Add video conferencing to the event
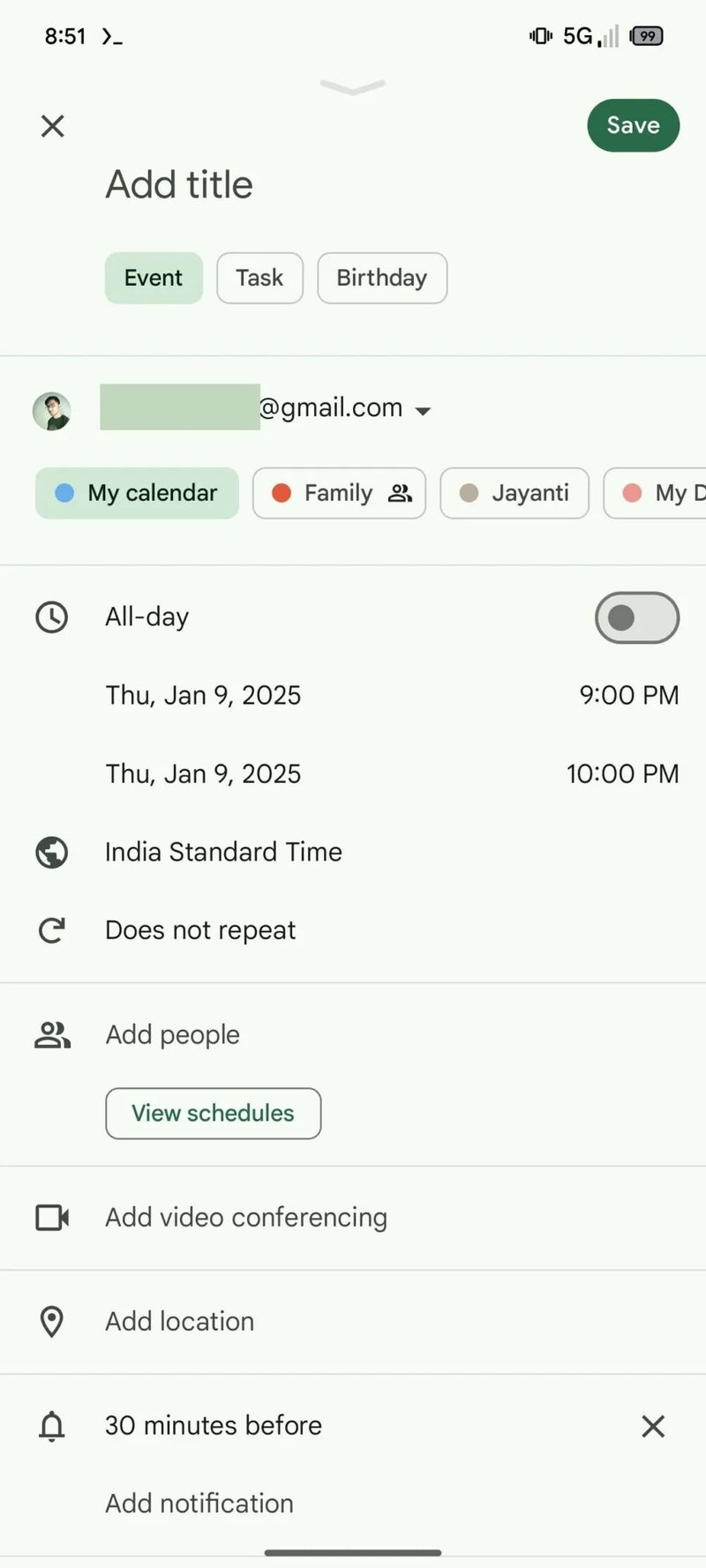The width and height of the screenshot is (706, 1568). (x=246, y=1217)
